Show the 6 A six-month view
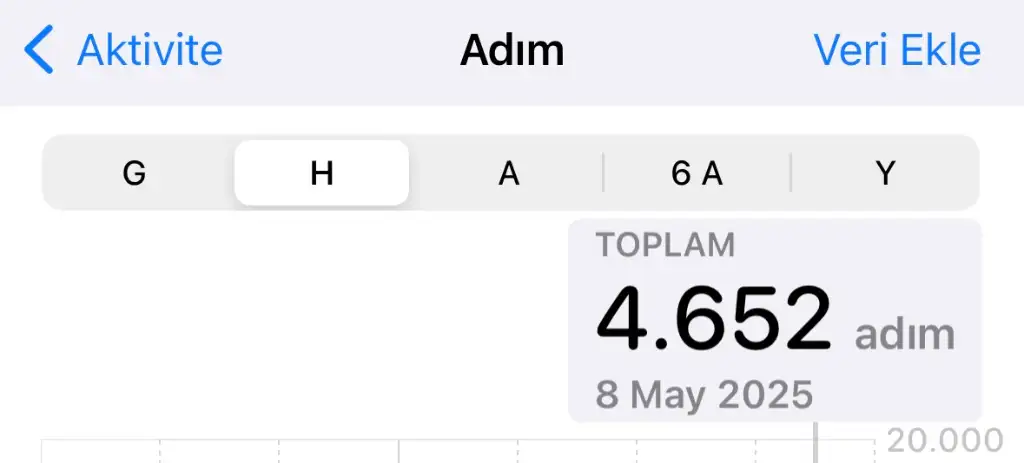This screenshot has width=1024, height=463. (x=697, y=173)
